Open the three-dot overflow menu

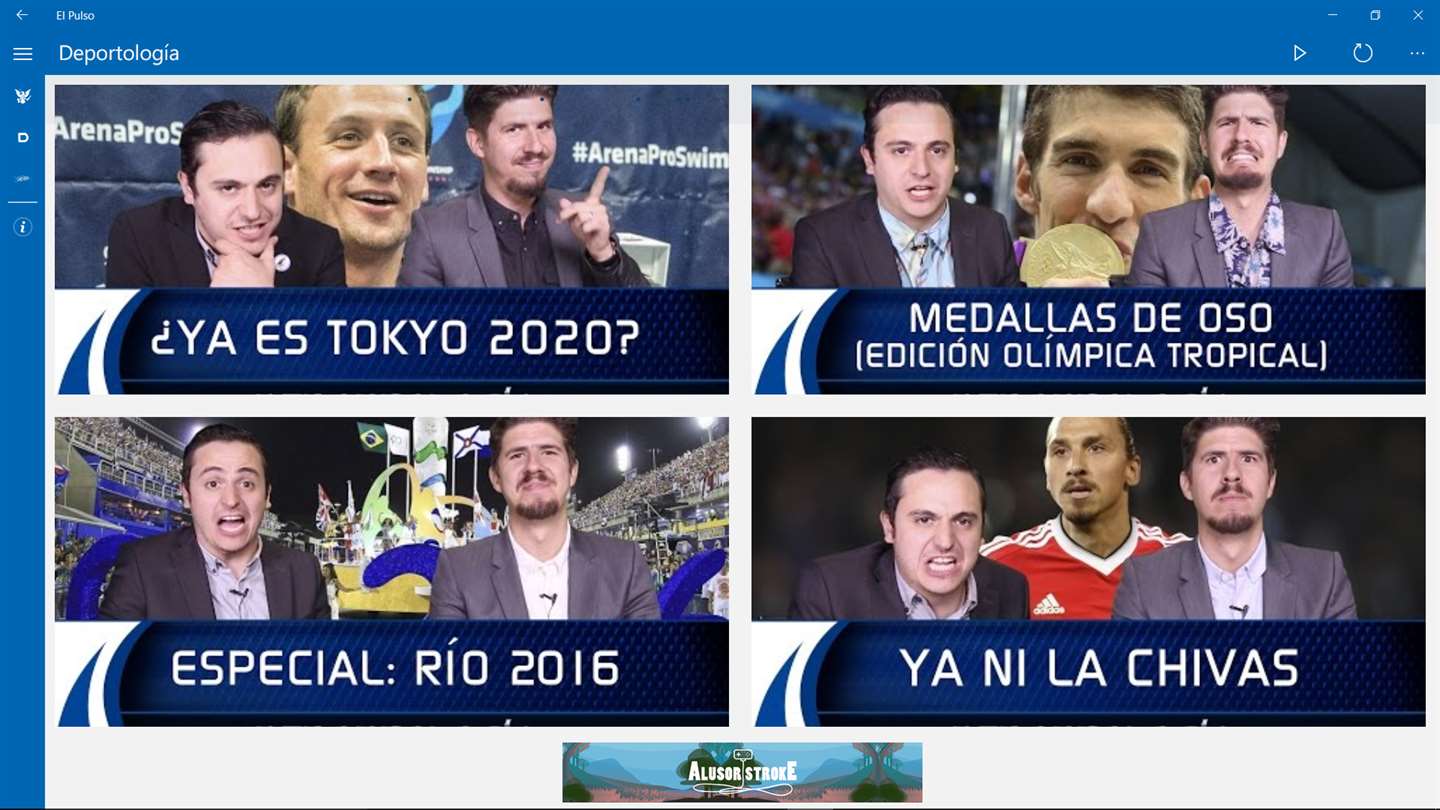(1417, 53)
